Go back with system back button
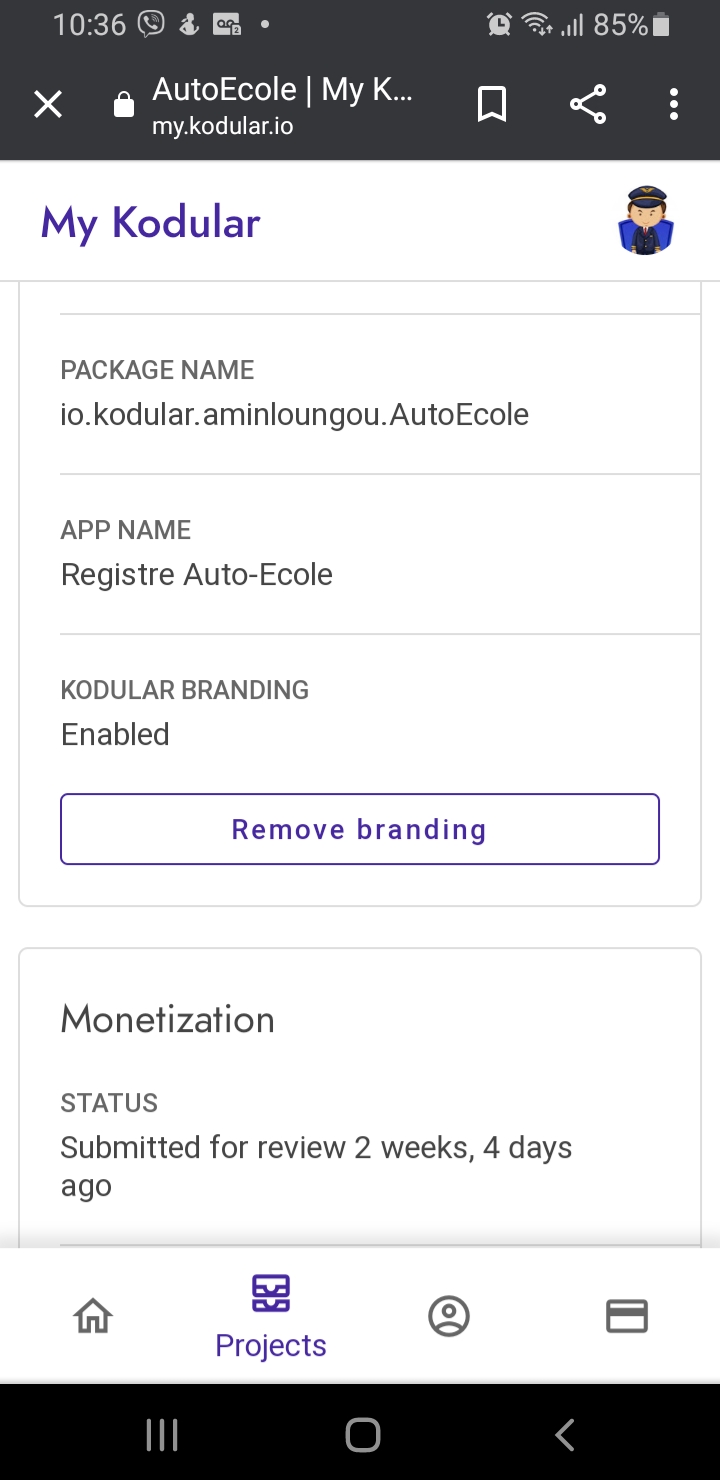This screenshot has height=1480, width=720. [565, 1435]
